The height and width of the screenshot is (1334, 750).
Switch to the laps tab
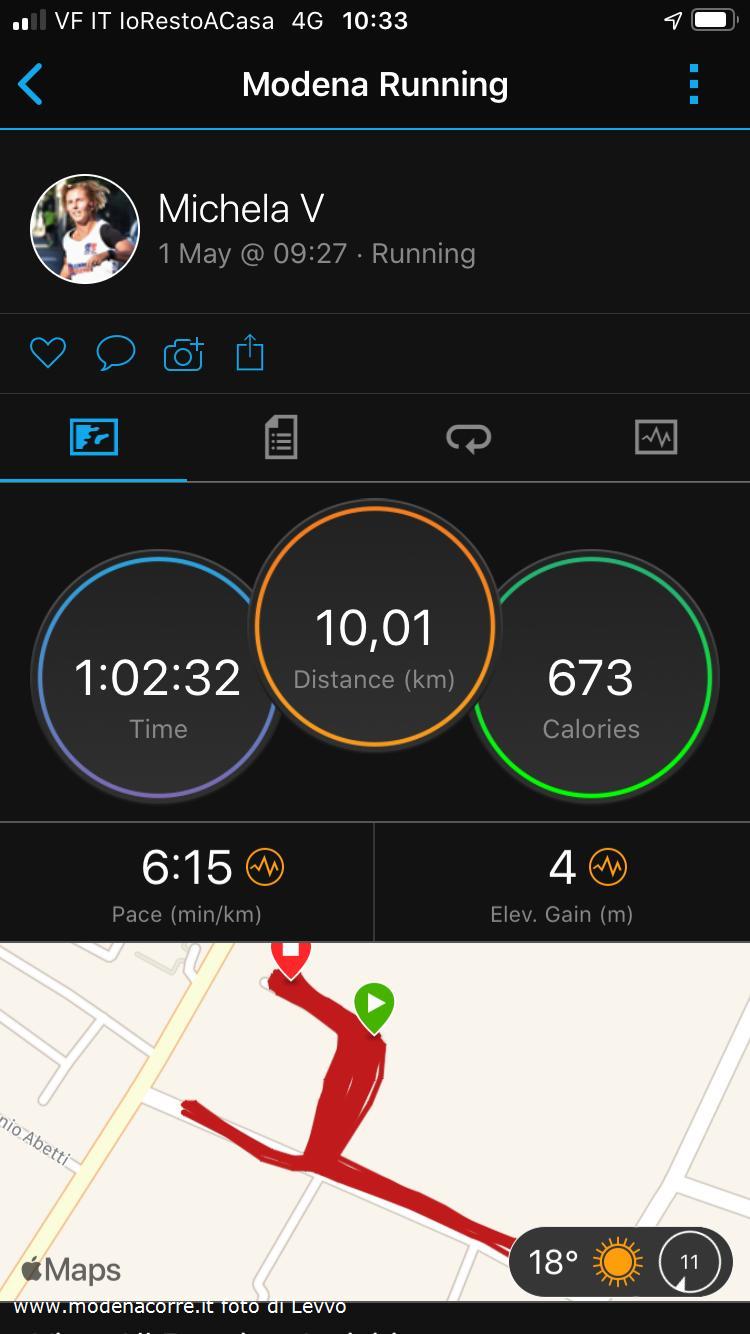(x=468, y=438)
